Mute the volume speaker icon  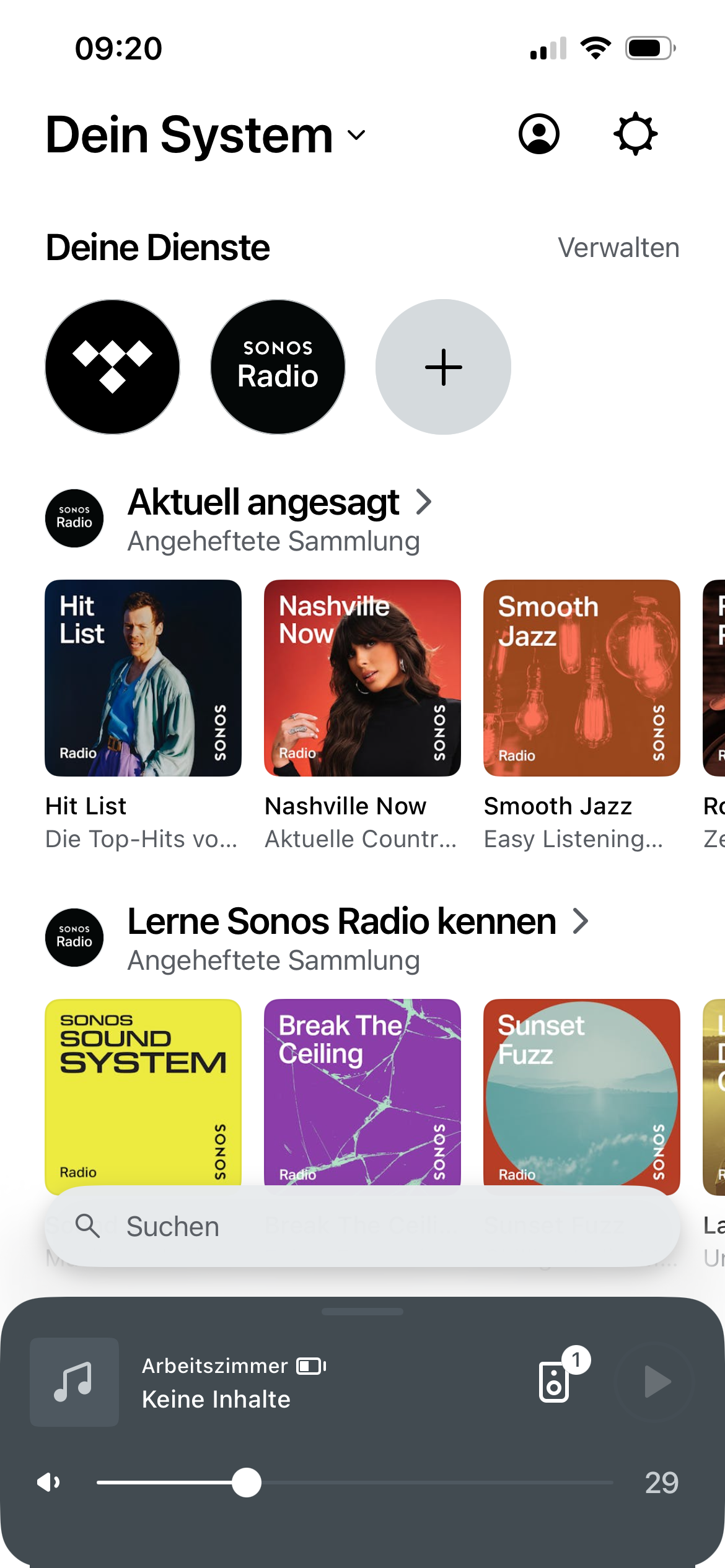tap(48, 1483)
